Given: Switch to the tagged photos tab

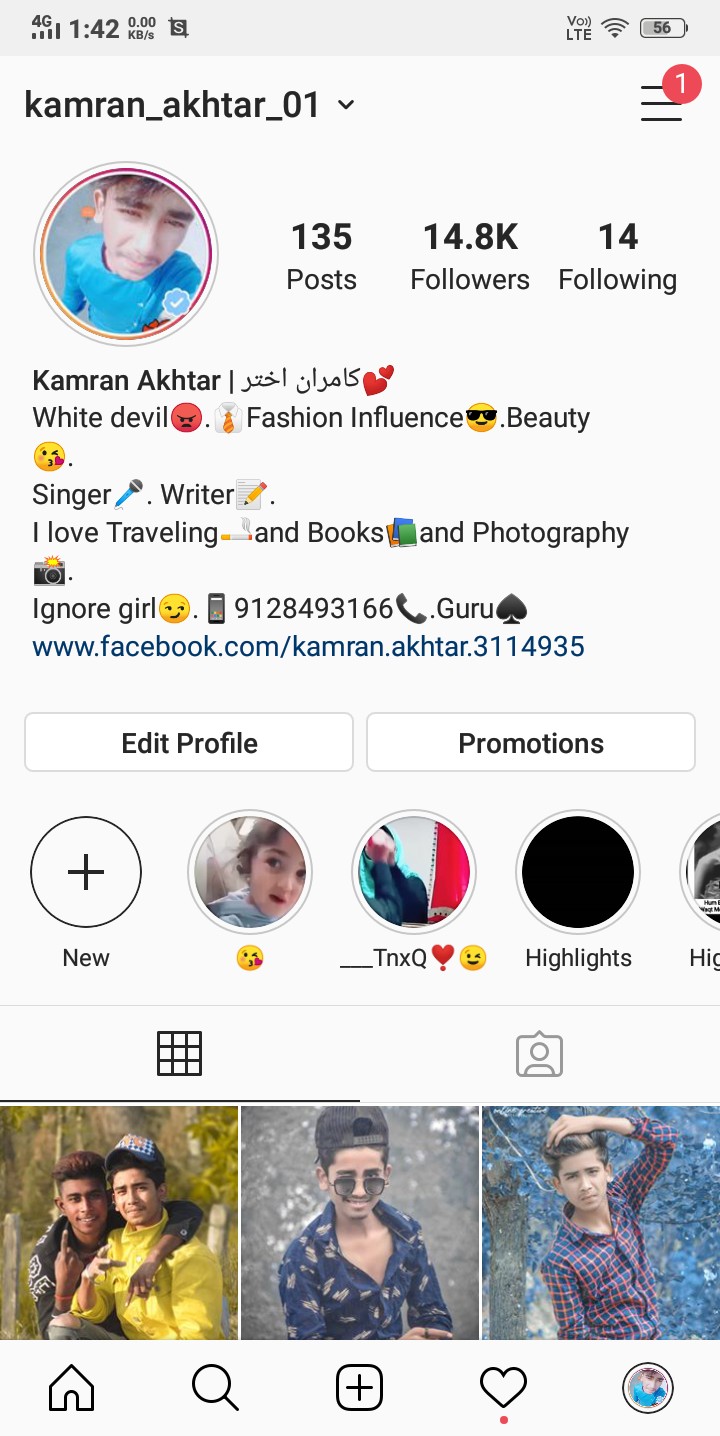Looking at the screenshot, I should point(540,1054).
